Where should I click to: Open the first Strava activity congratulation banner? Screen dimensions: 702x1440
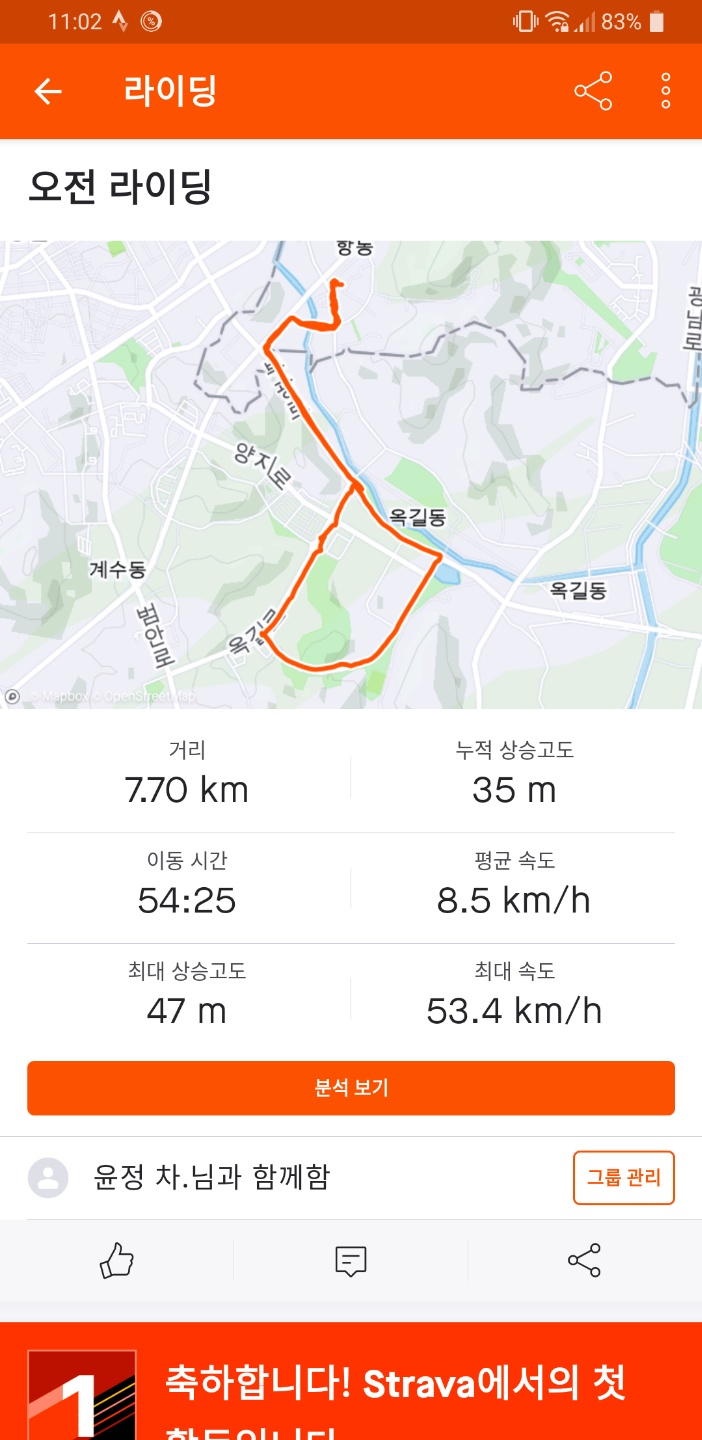351,1381
